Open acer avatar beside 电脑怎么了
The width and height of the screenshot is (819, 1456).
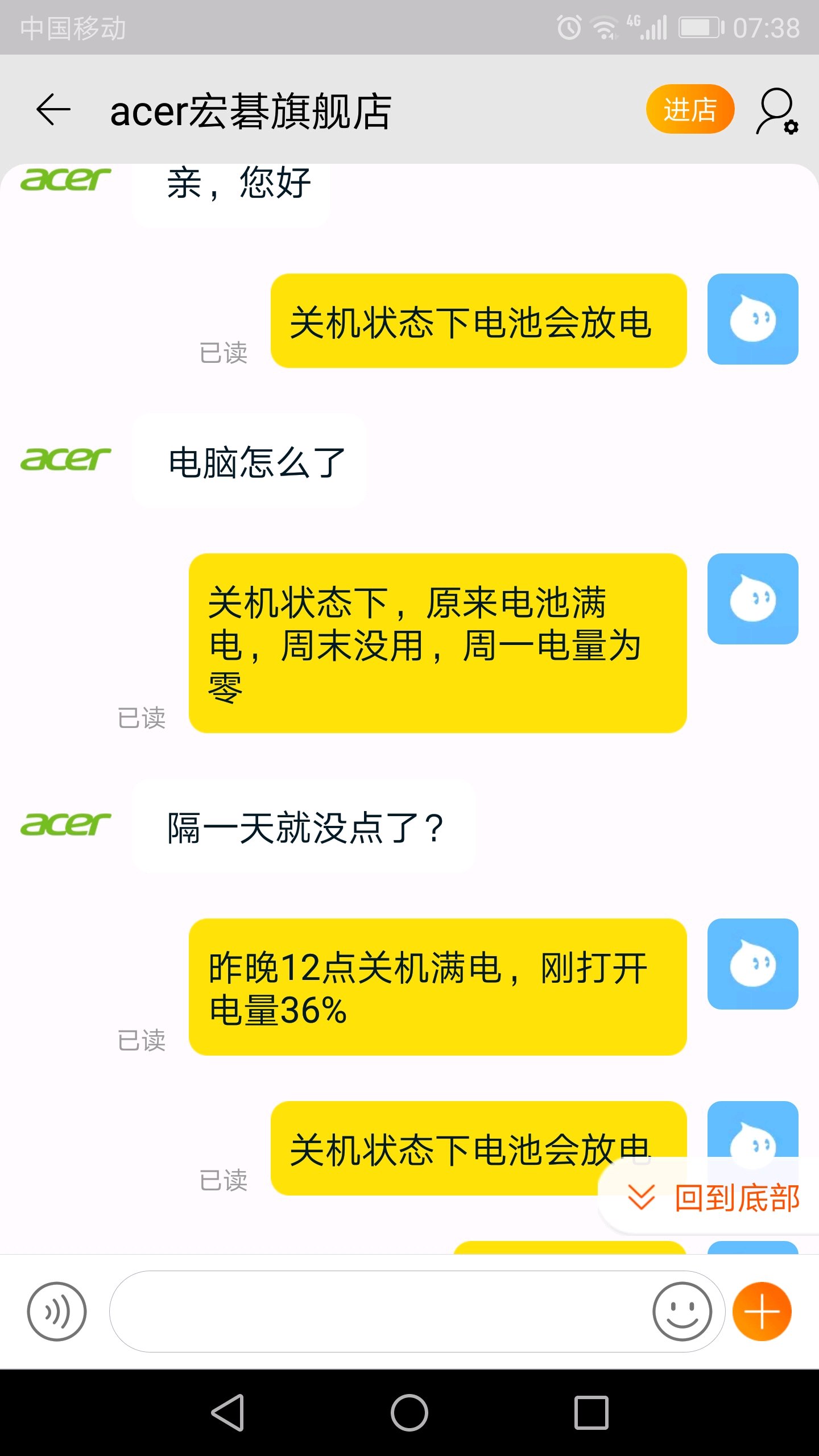pyautogui.click(x=65, y=460)
